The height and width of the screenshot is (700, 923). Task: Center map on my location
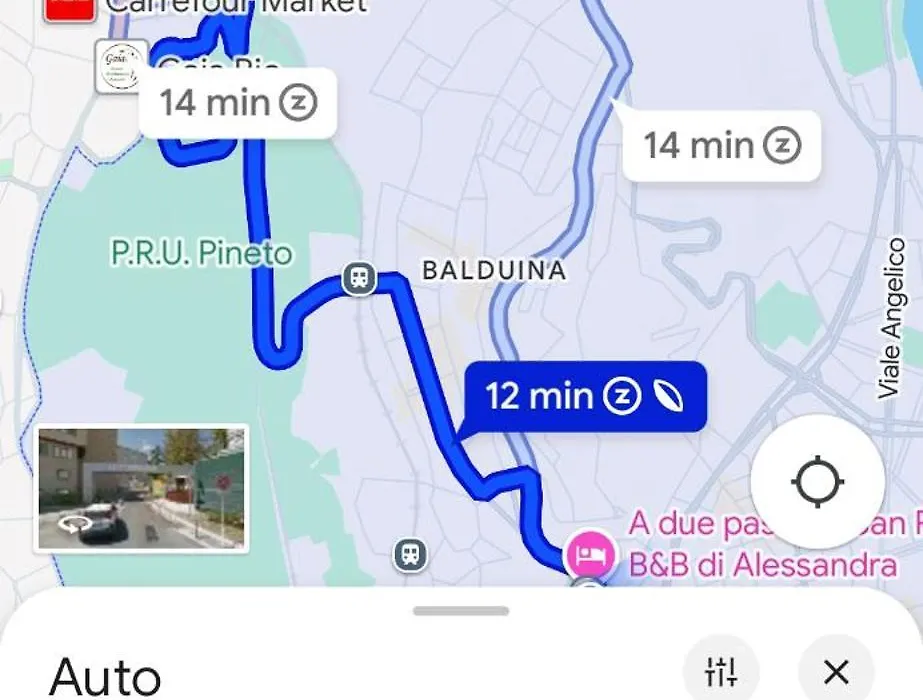coord(817,483)
